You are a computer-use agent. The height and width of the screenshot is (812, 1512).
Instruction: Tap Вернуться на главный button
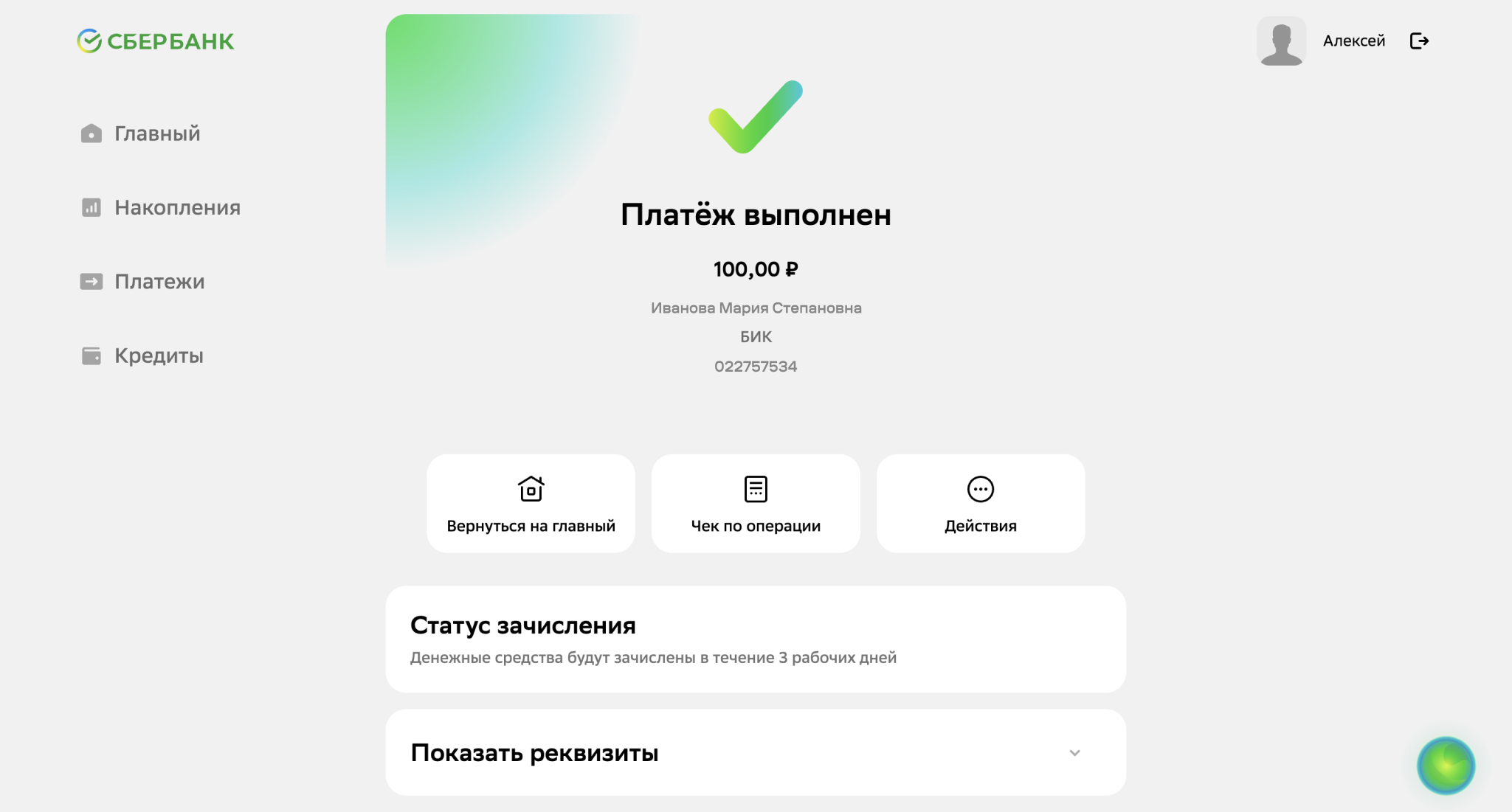tap(531, 504)
